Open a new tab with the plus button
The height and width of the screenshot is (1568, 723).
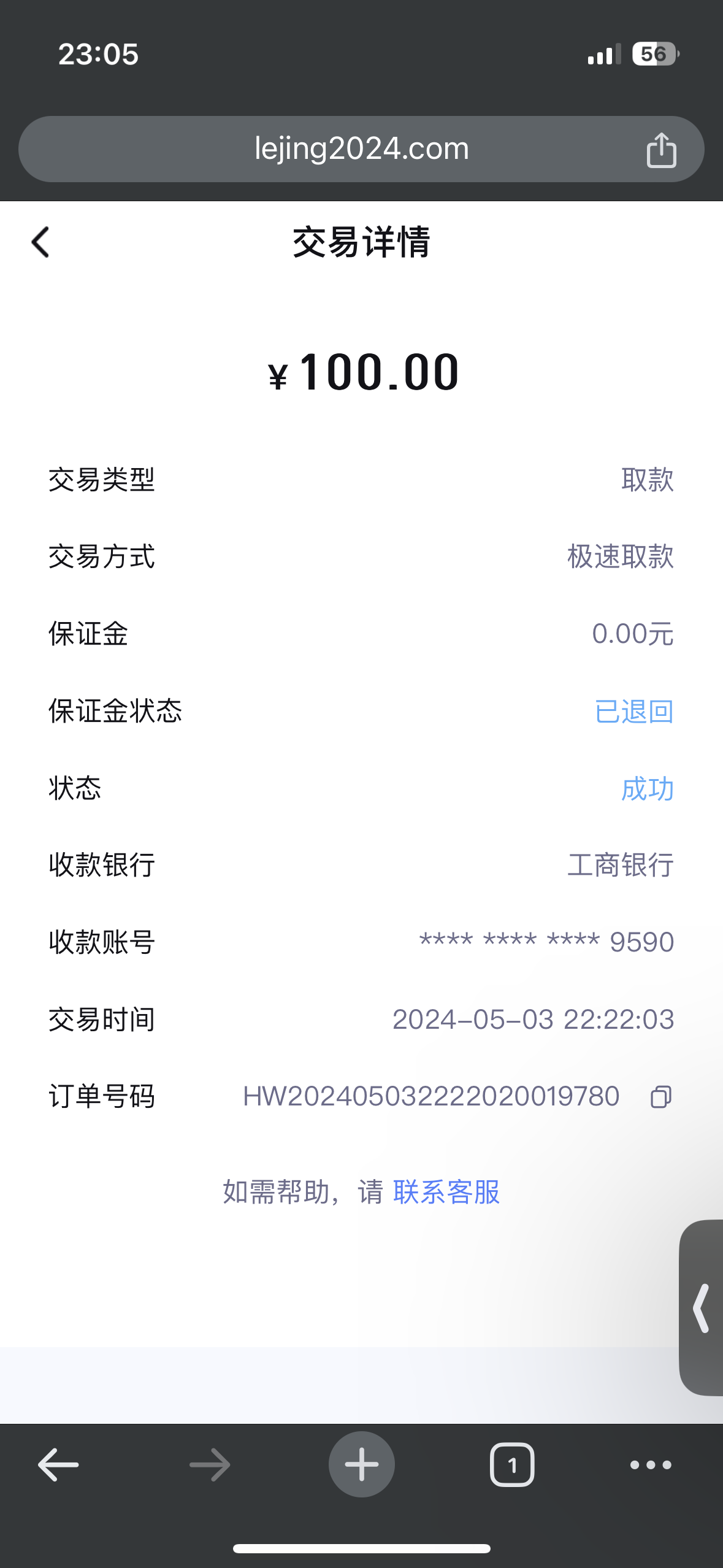[x=361, y=1465]
